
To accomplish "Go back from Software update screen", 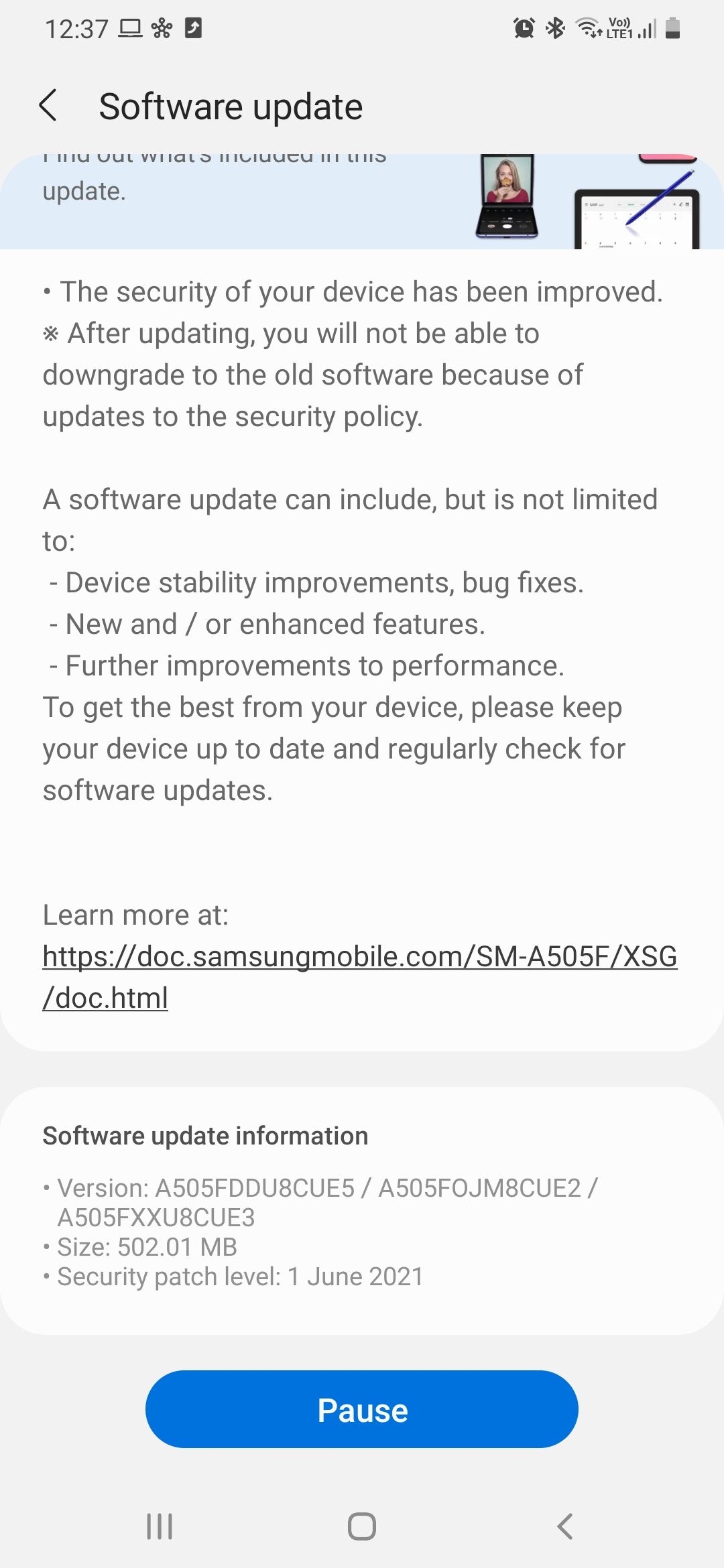I will 48,106.
